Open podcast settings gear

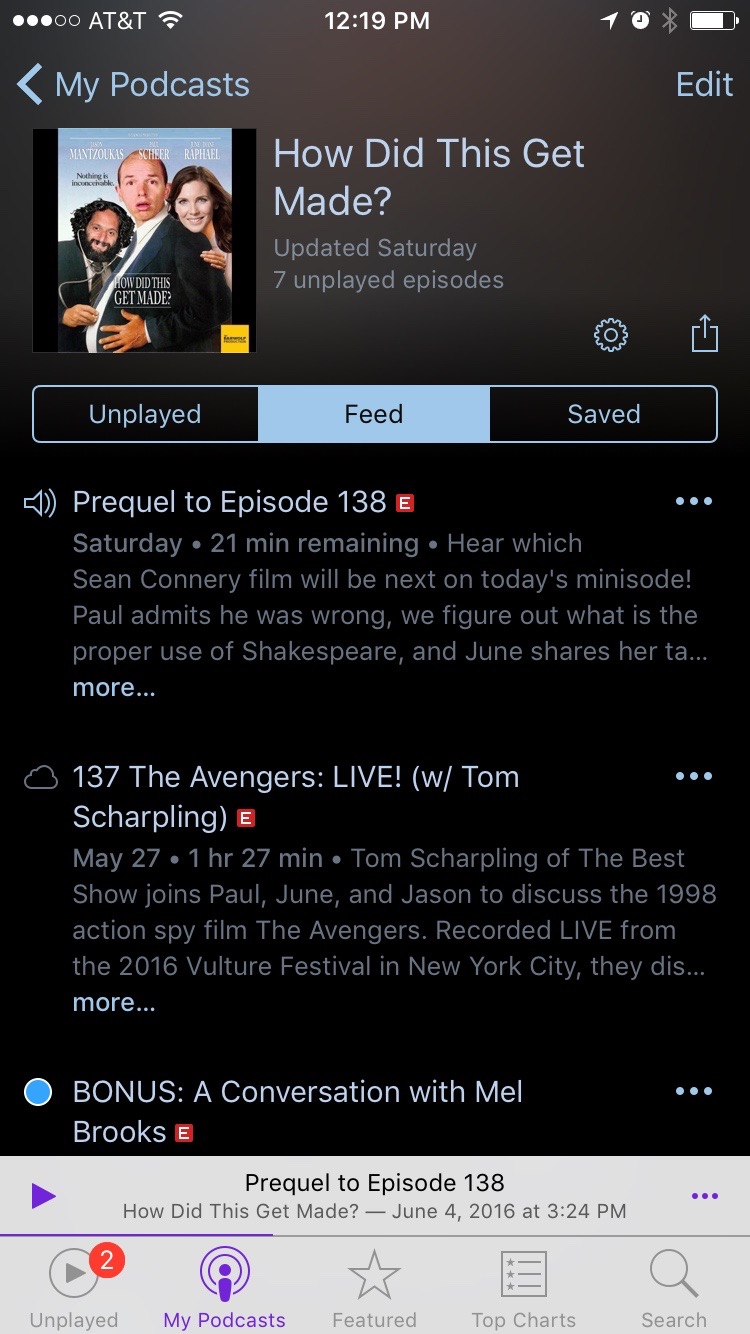coord(610,335)
